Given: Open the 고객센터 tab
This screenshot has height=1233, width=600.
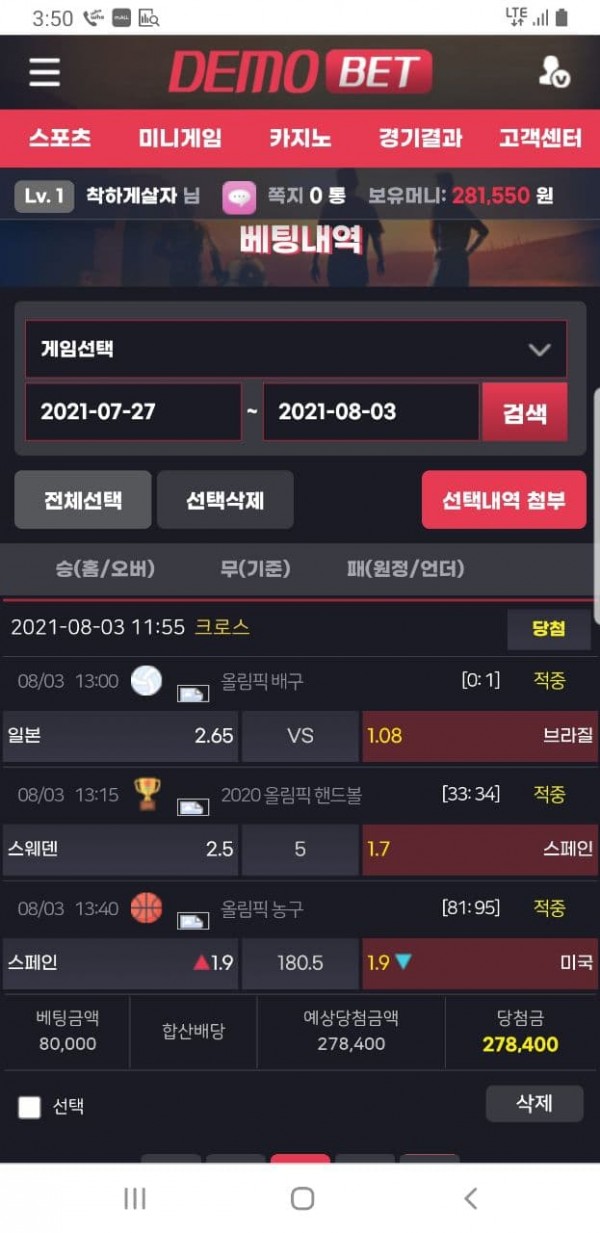Looking at the screenshot, I should [540, 138].
